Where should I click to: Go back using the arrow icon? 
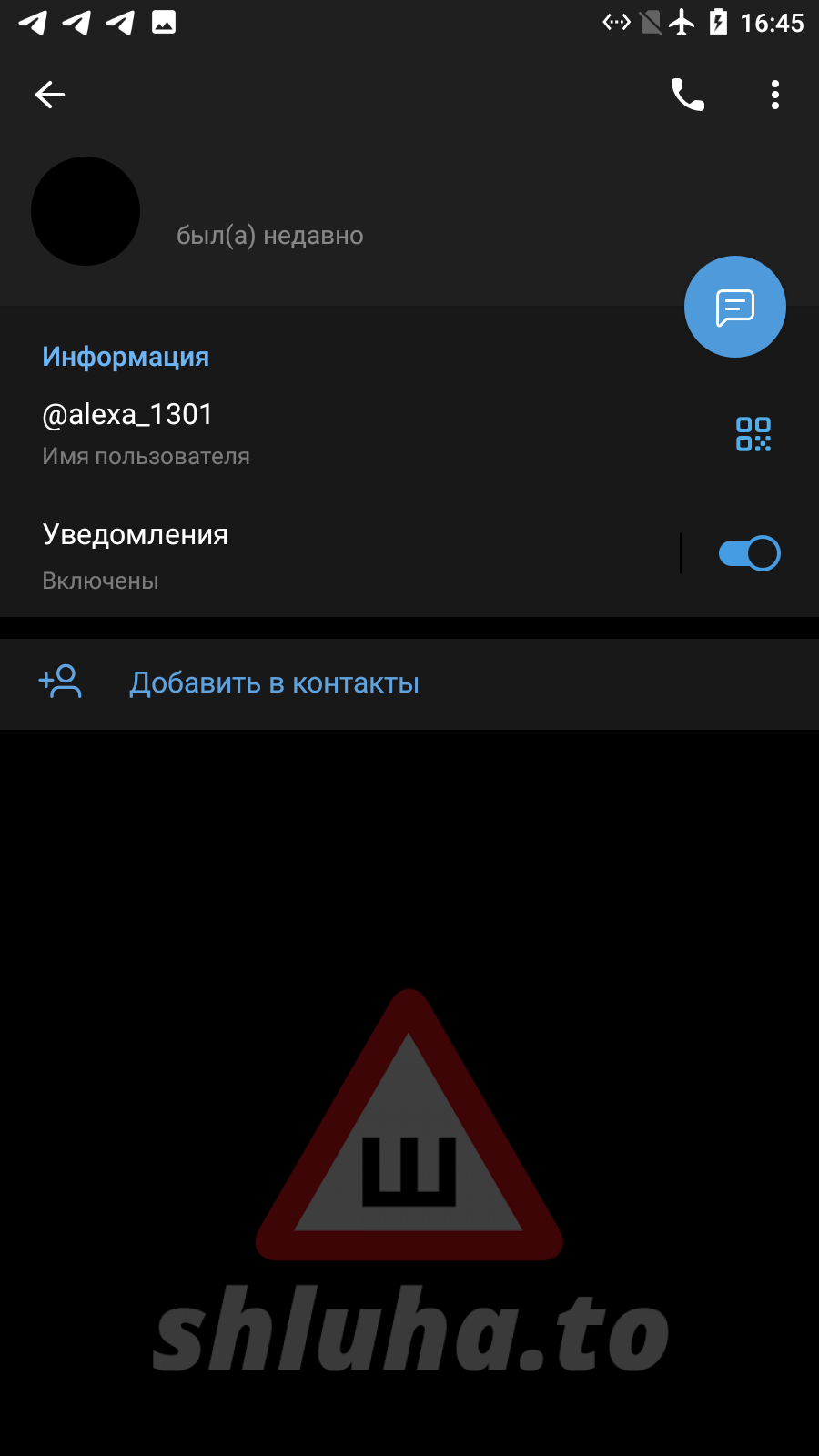pos(50,95)
